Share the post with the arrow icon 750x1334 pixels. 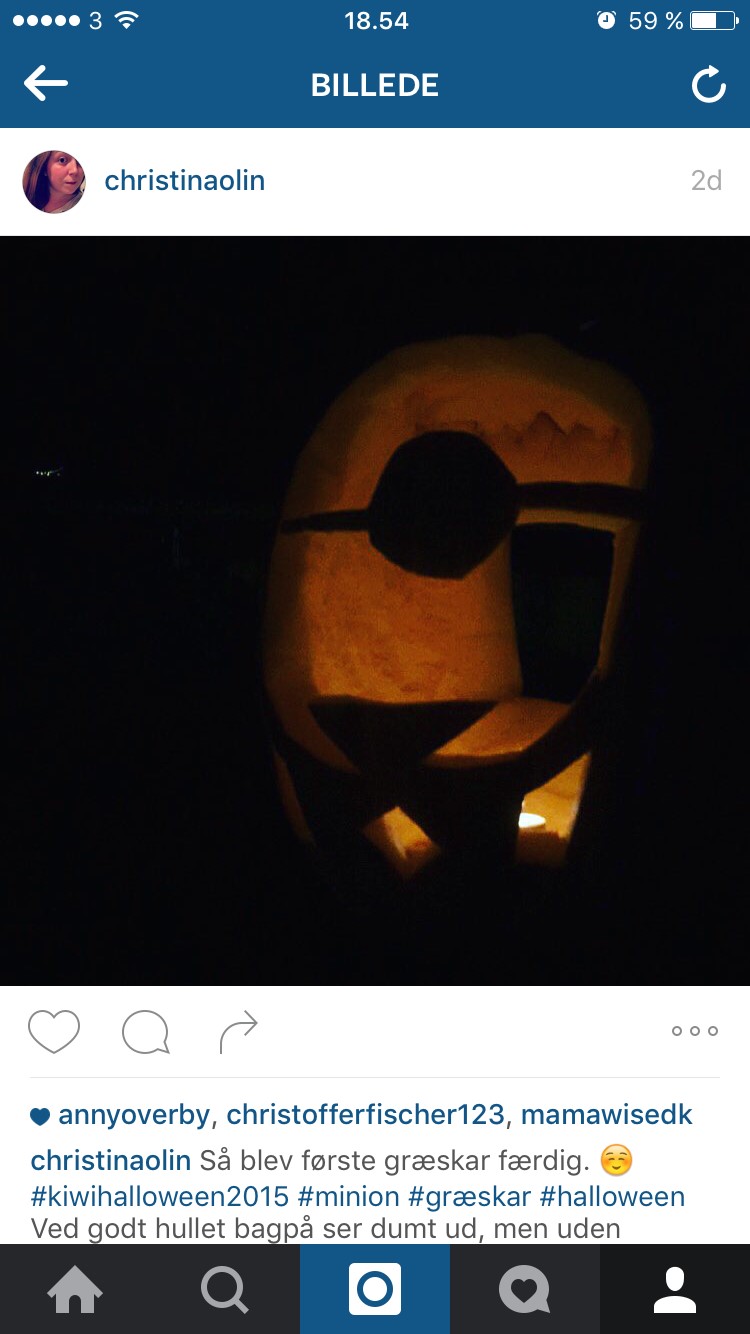[238, 1032]
